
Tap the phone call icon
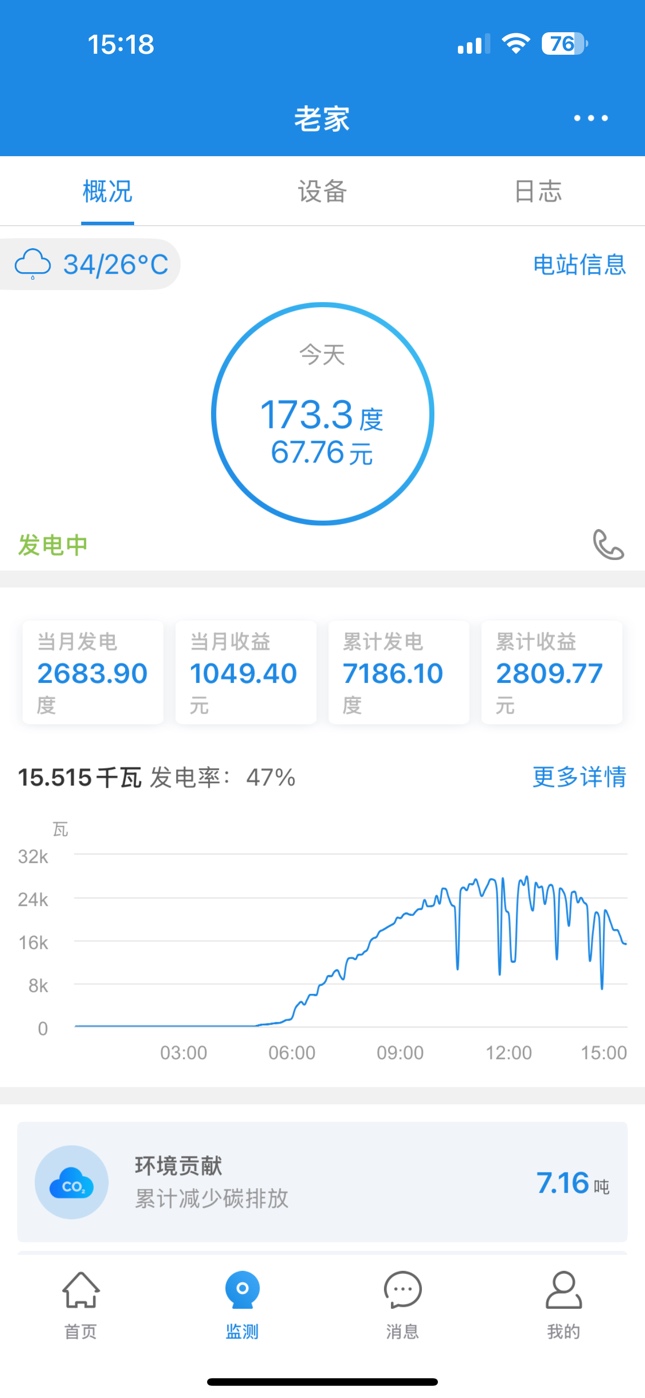(x=608, y=545)
